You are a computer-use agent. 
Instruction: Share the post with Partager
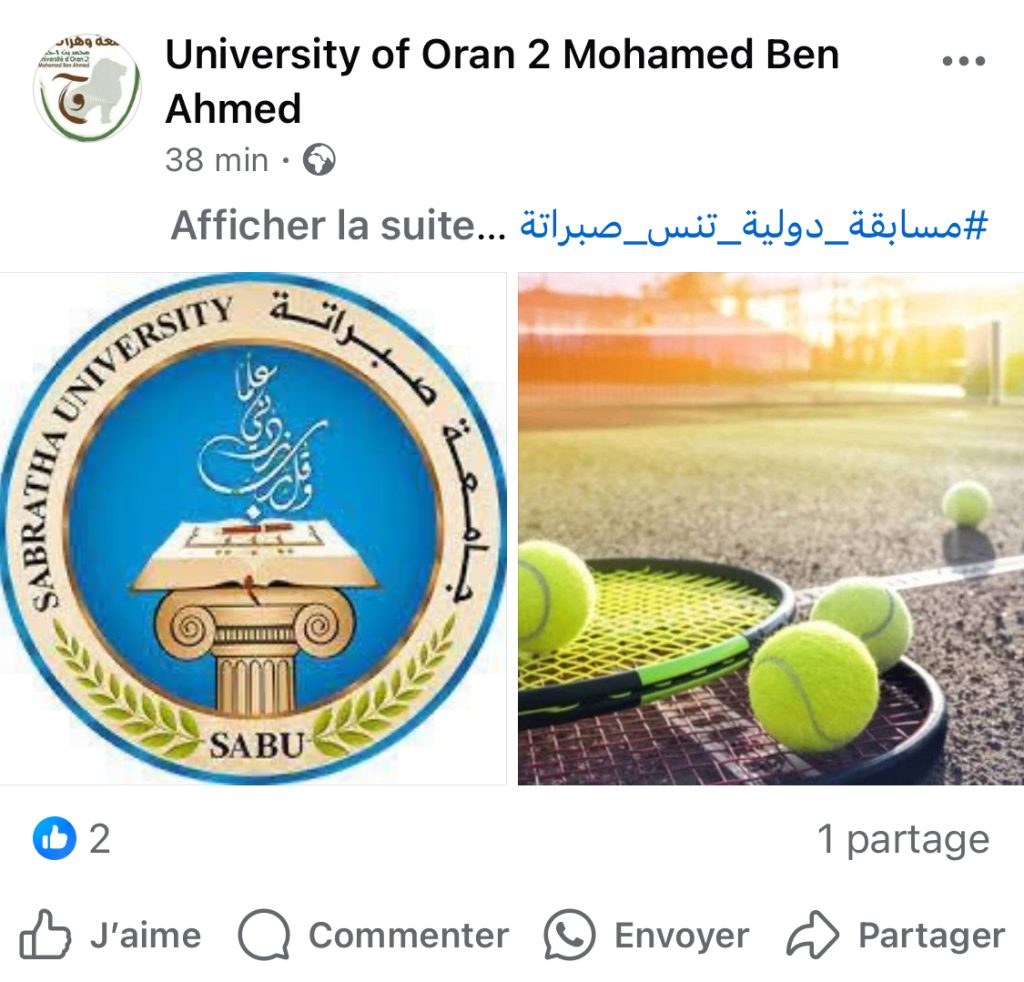(896, 936)
